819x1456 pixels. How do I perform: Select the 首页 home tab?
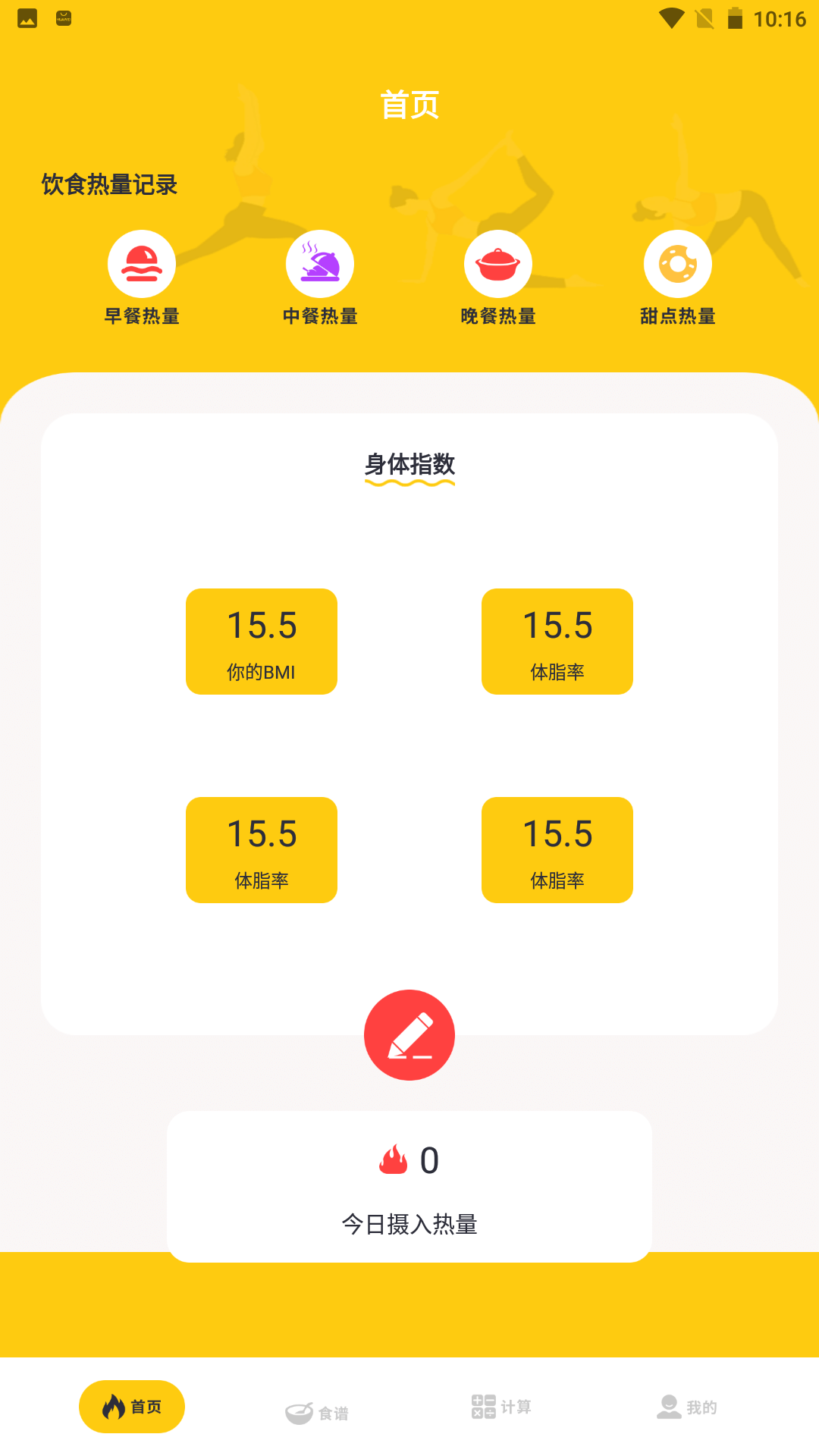coord(132,1407)
